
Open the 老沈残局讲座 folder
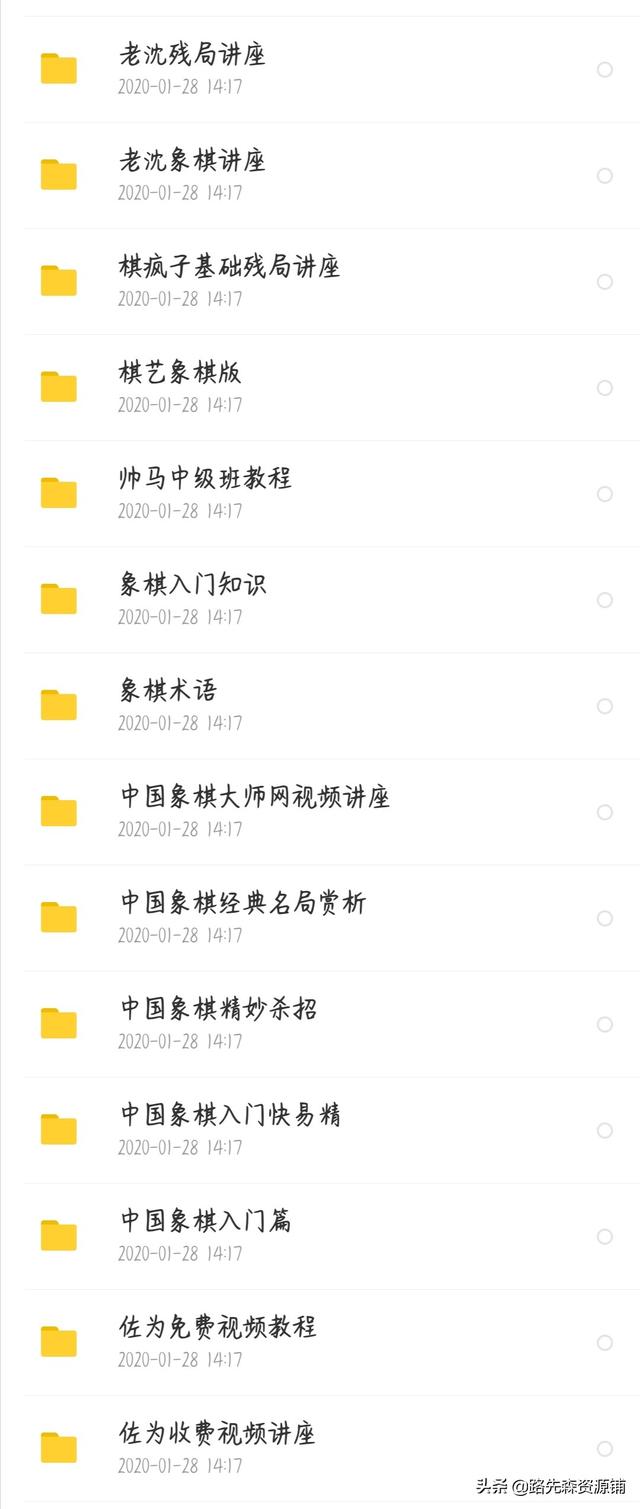tap(320, 70)
